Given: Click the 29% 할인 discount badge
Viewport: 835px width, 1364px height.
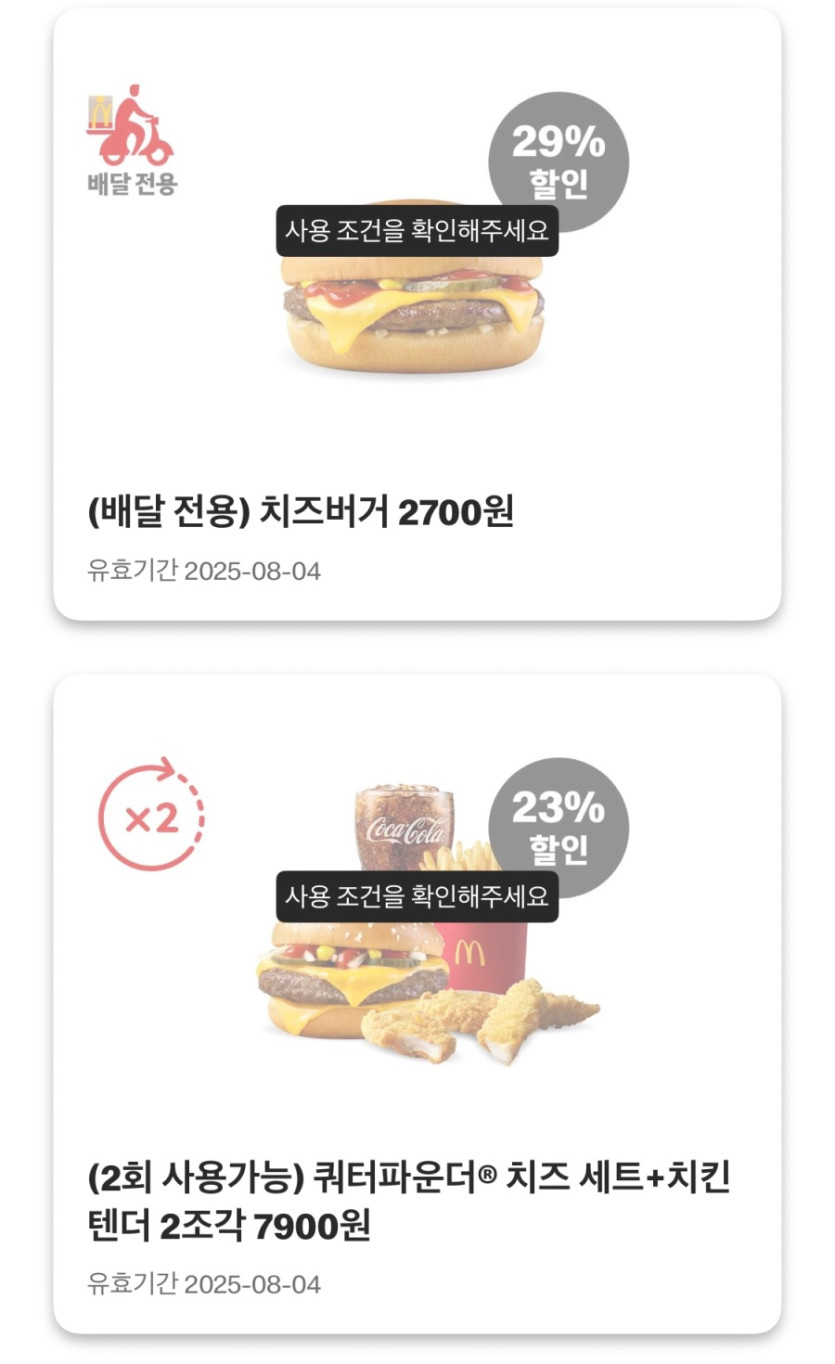Looking at the screenshot, I should (x=558, y=158).
